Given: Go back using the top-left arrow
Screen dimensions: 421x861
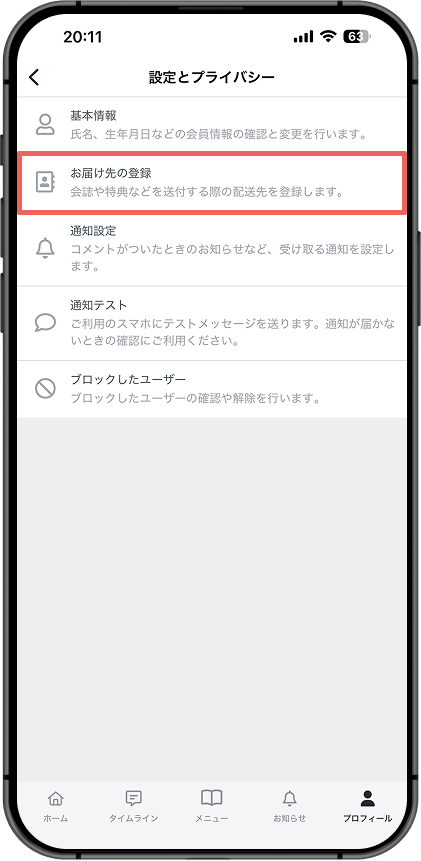Looking at the screenshot, I should pyautogui.click(x=35, y=77).
